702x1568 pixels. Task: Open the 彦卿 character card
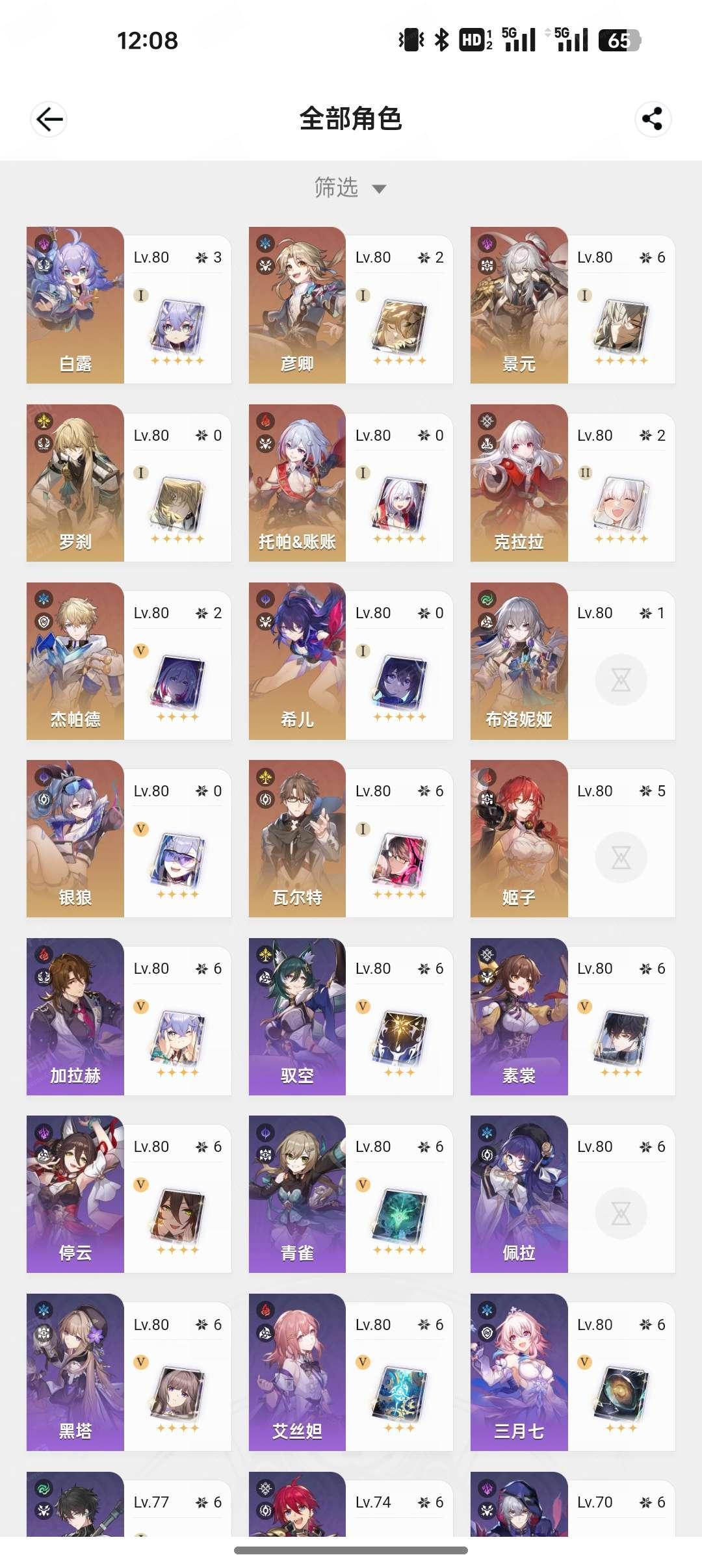click(351, 305)
